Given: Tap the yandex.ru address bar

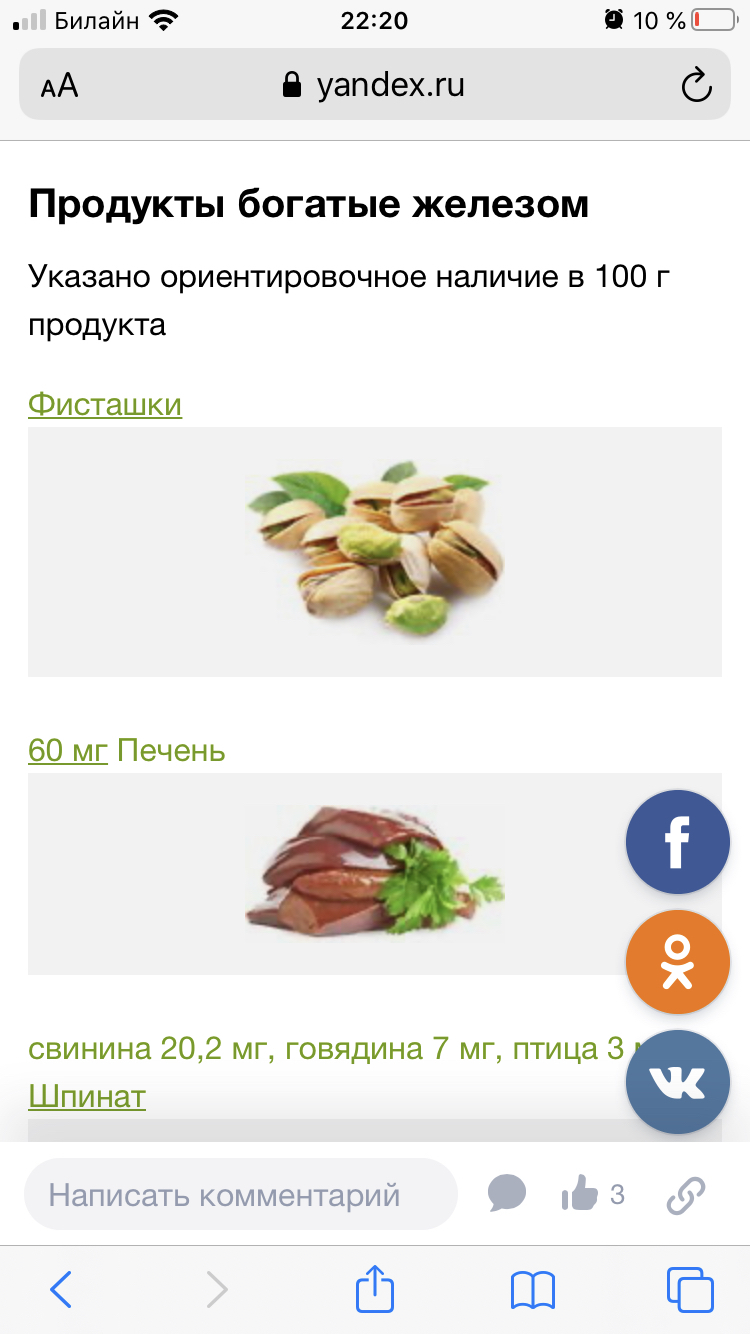Looking at the screenshot, I should (x=375, y=86).
